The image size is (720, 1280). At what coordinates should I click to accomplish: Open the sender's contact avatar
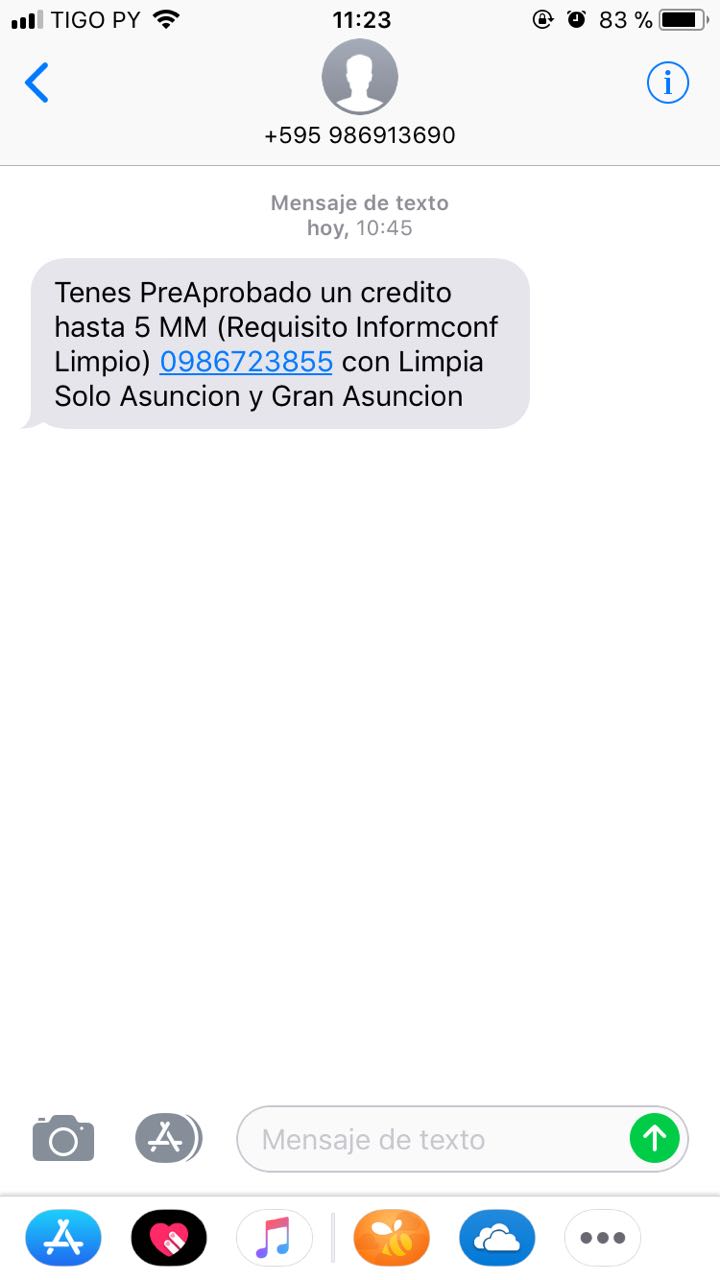pyautogui.click(x=360, y=77)
